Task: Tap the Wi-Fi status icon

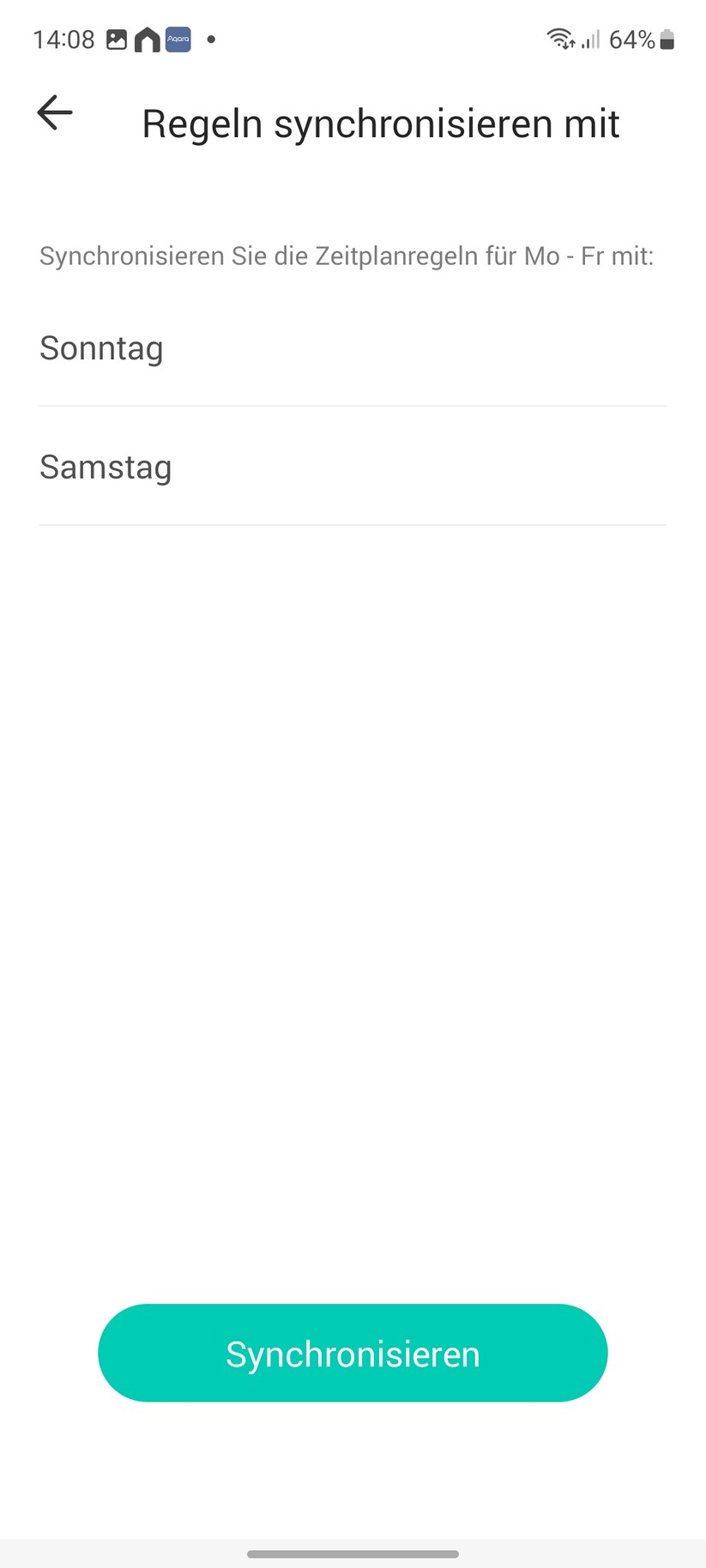Action: click(x=559, y=39)
